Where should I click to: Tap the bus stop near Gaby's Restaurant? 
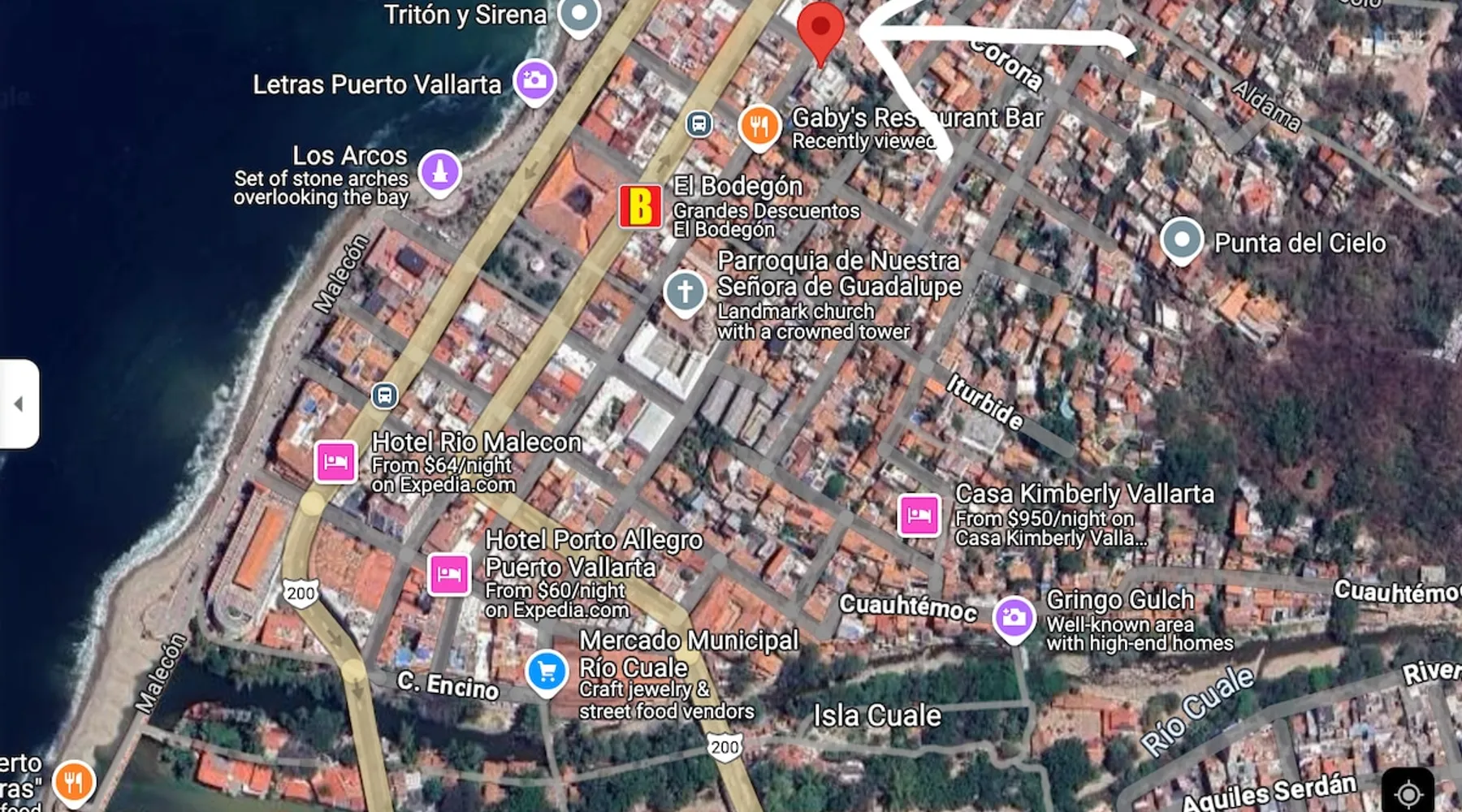(x=699, y=124)
